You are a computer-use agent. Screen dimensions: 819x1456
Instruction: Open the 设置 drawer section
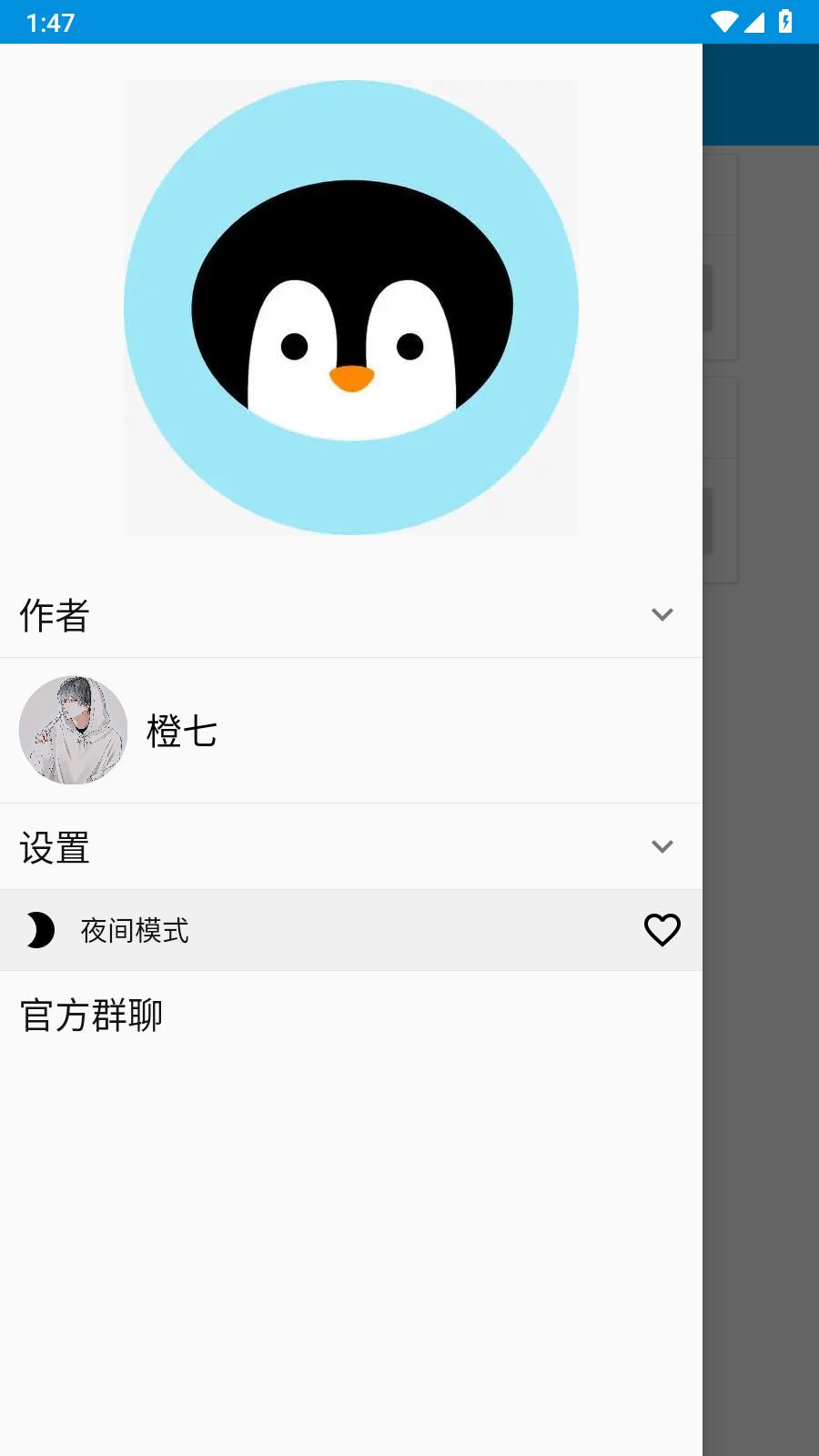point(53,846)
